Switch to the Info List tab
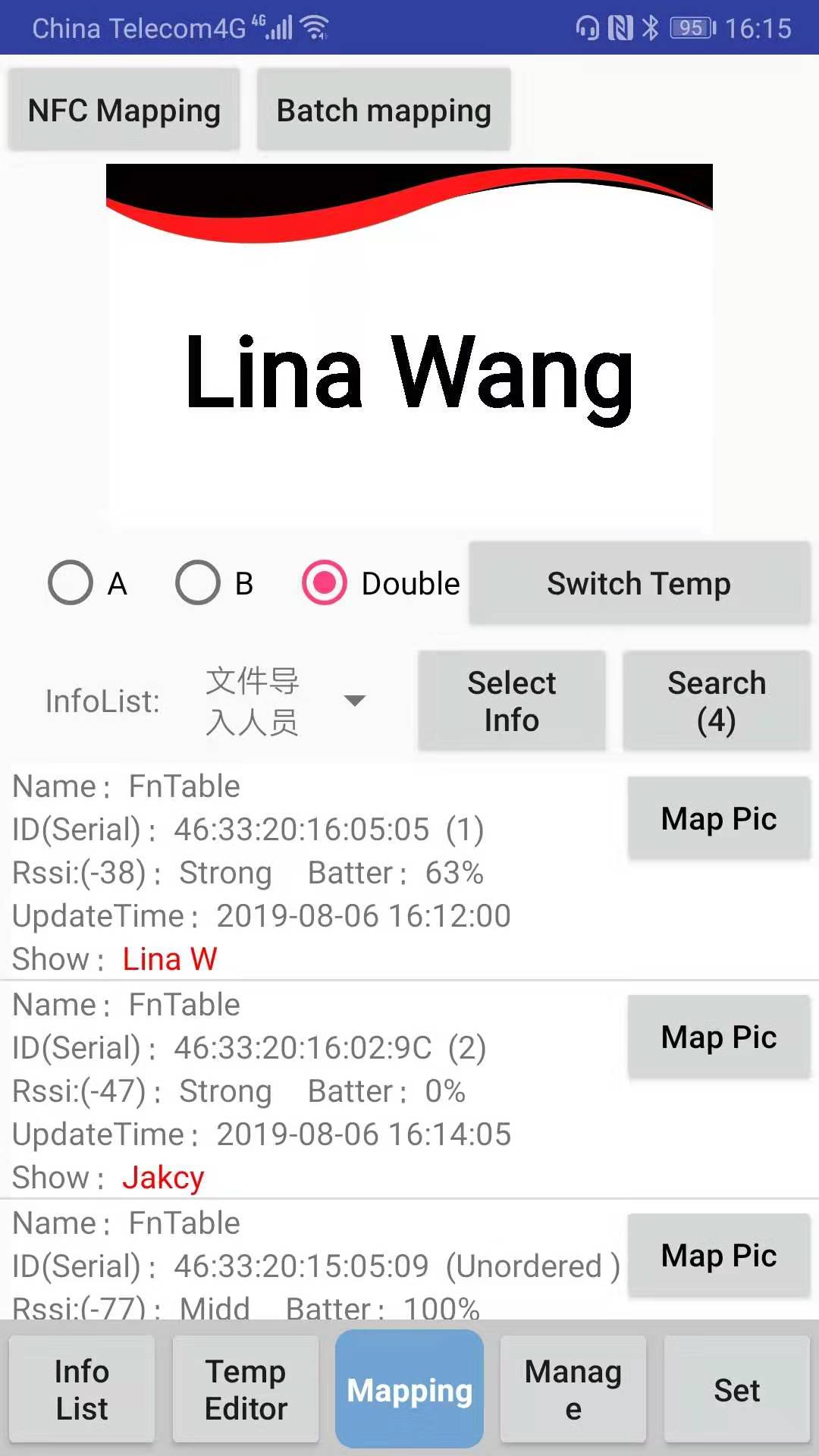 (82, 1389)
